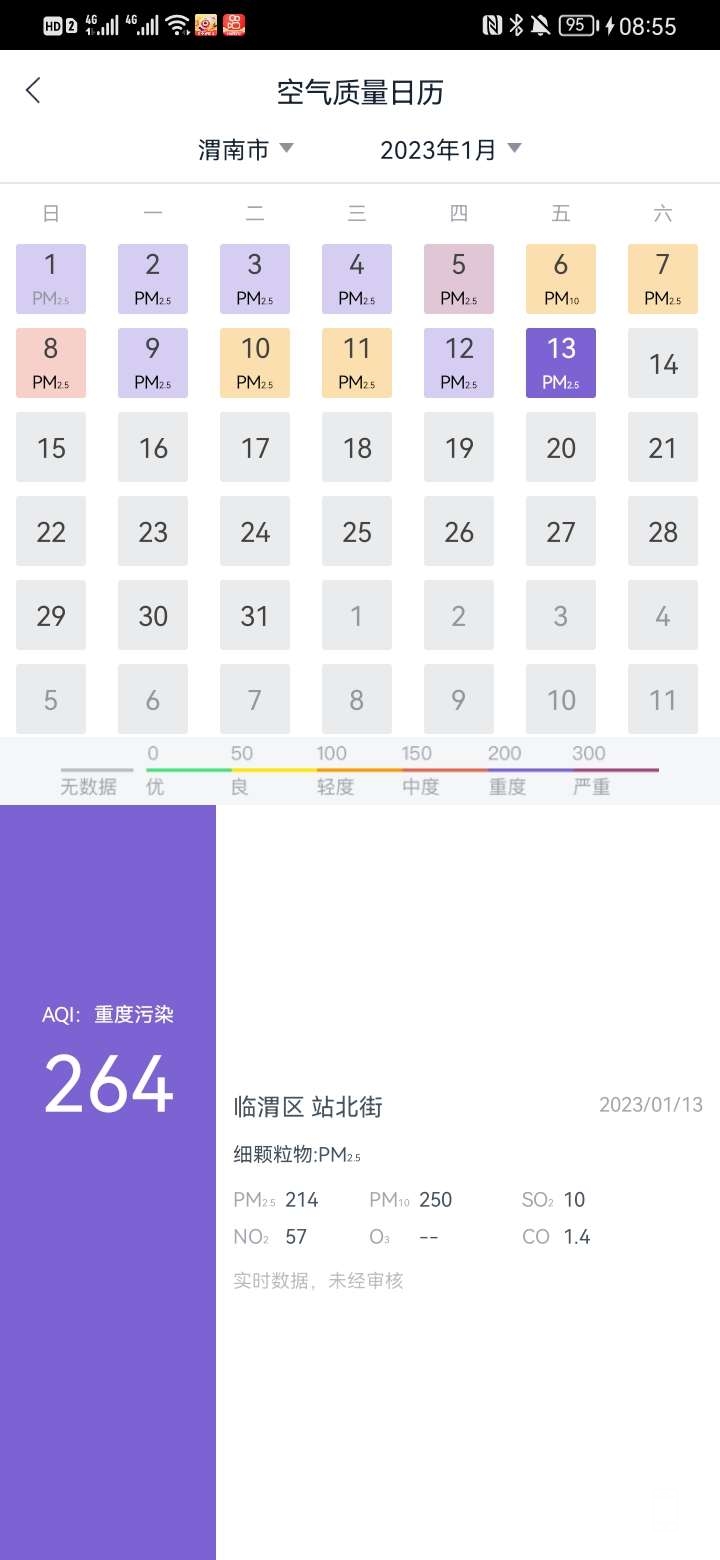Select the highlighted January 13 cell
The image size is (720, 1560).
(561, 363)
